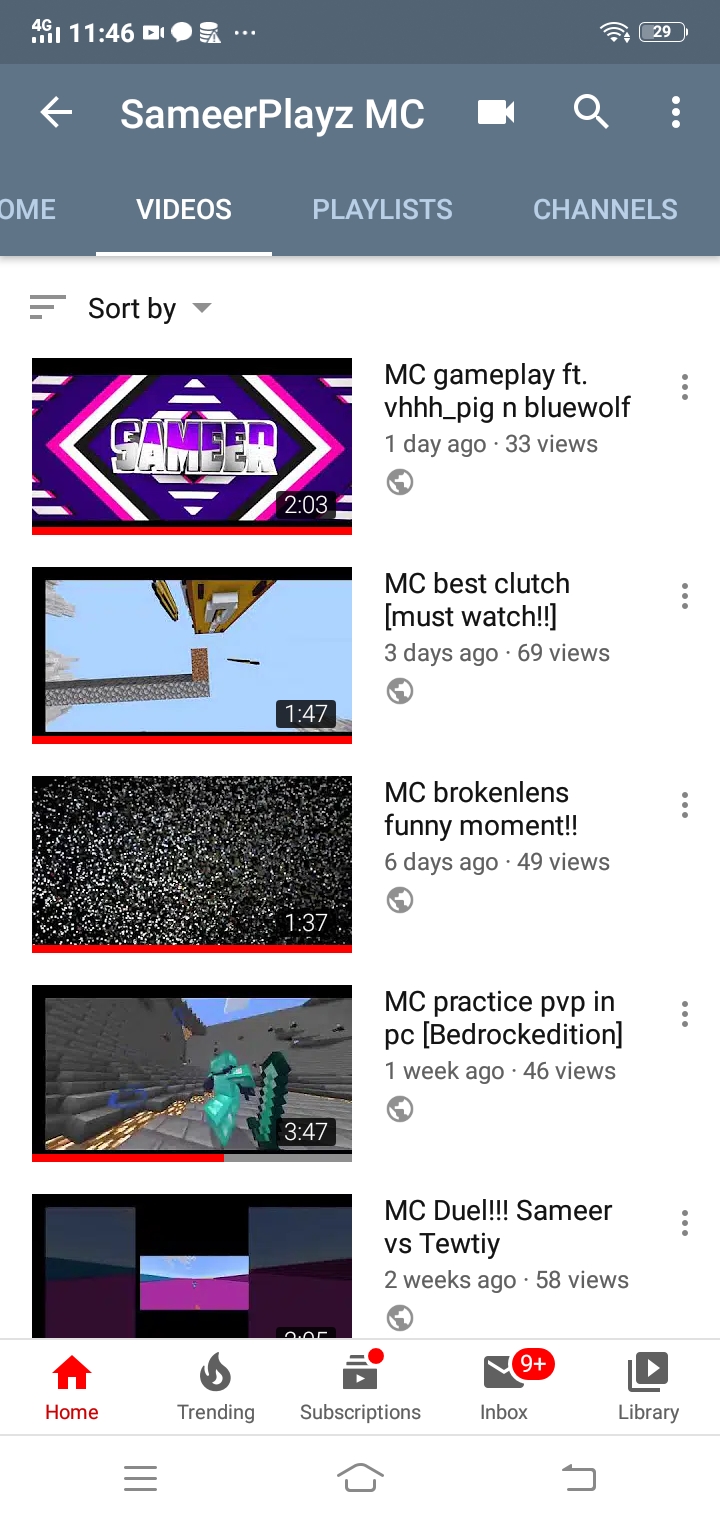Switch to the Library tab
This screenshot has height=1520, width=720.
click(648, 1388)
